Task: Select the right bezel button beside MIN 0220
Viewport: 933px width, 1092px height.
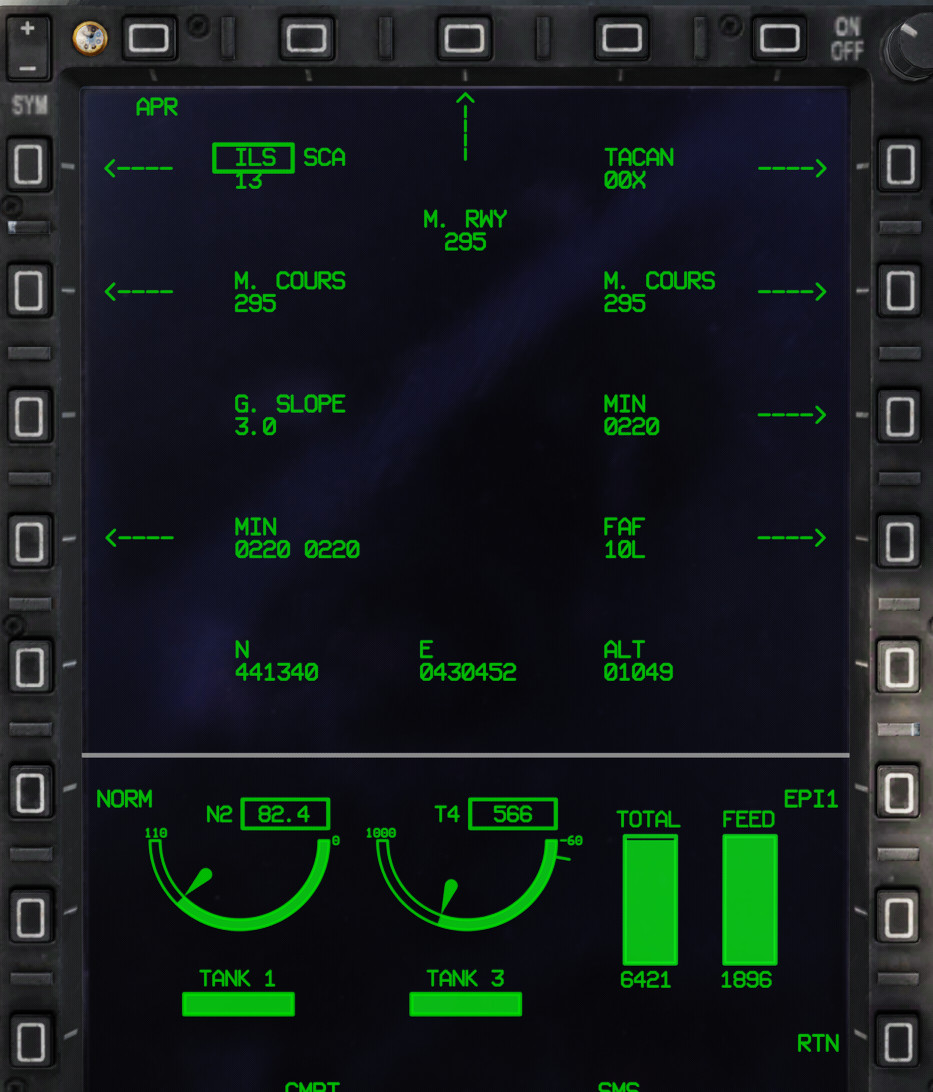Action: (900, 415)
